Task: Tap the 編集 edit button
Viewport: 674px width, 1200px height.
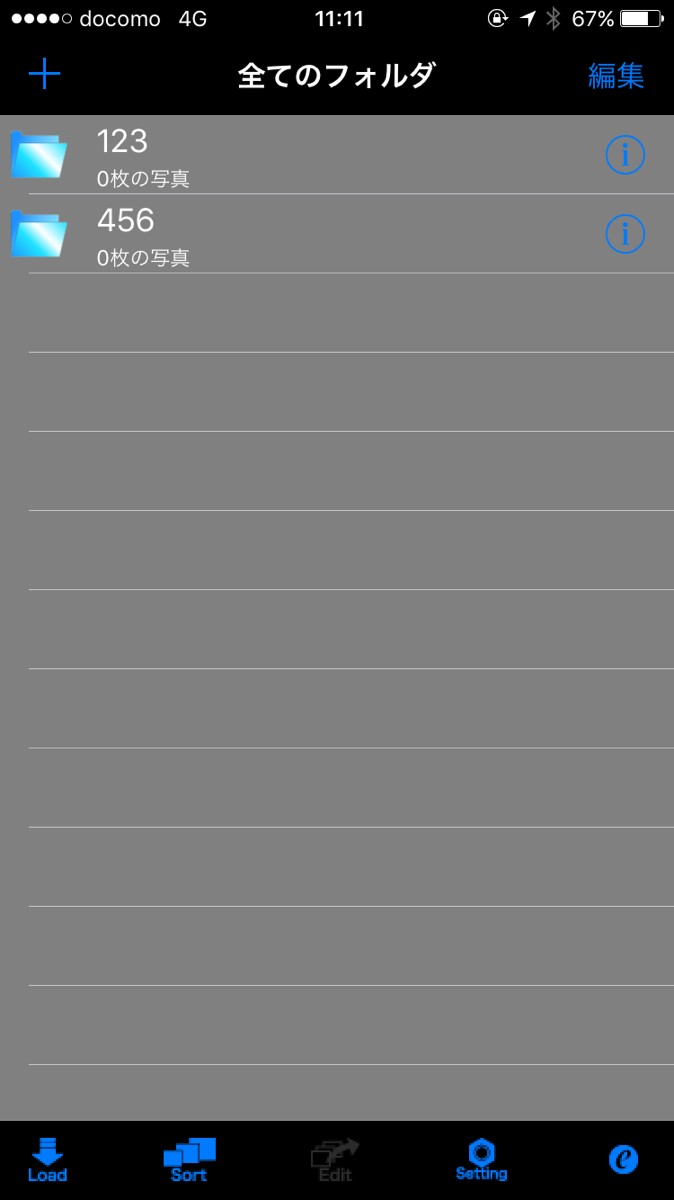Action: pyautogui.click(x=615, y=76)
